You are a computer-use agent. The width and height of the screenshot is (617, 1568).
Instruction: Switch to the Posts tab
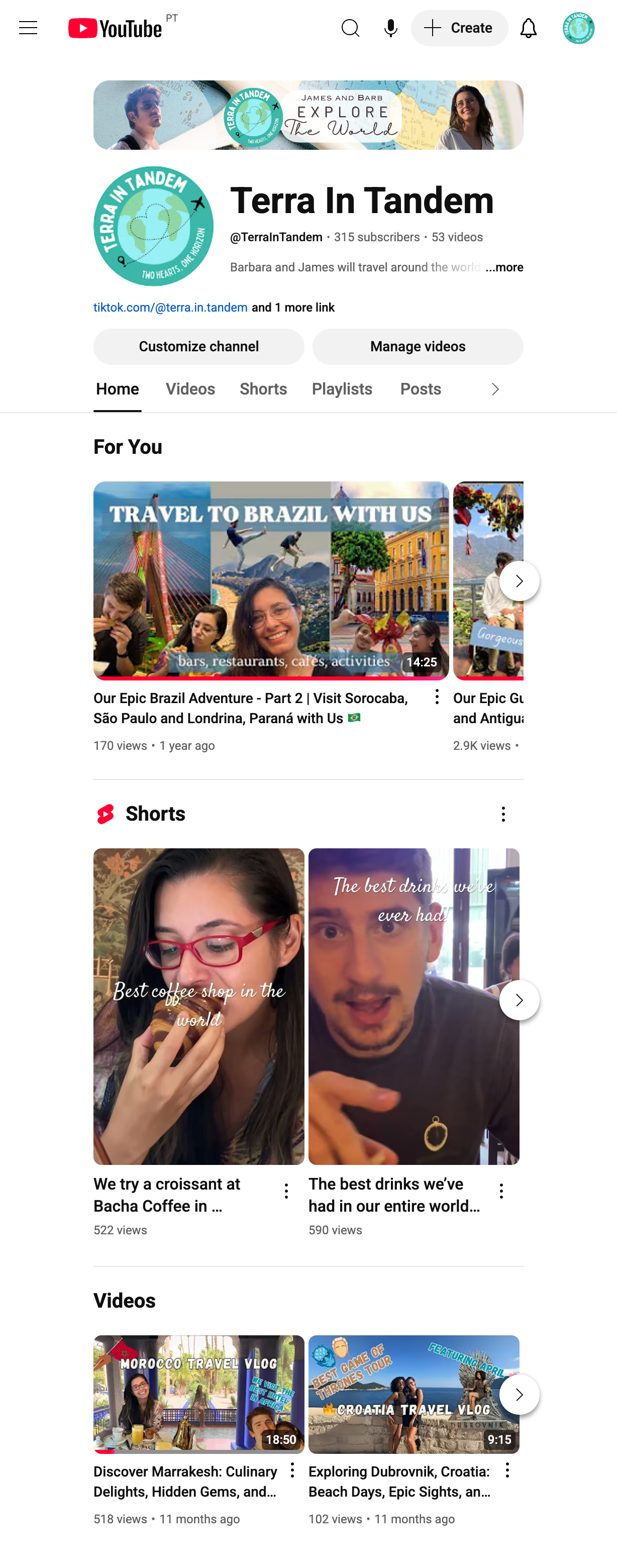421,389
